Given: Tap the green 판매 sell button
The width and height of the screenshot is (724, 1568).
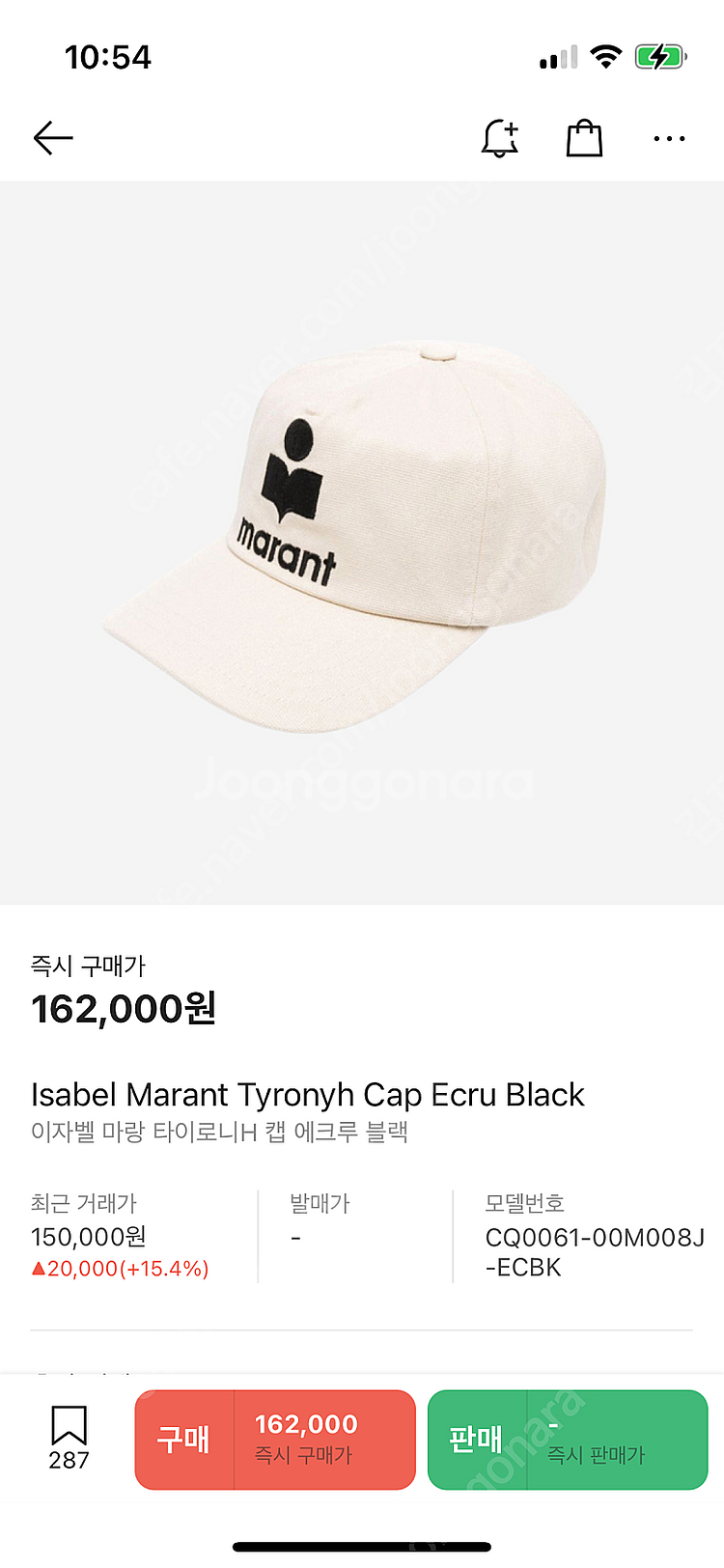Looking at the screenshot, I should click(568, 1439).
